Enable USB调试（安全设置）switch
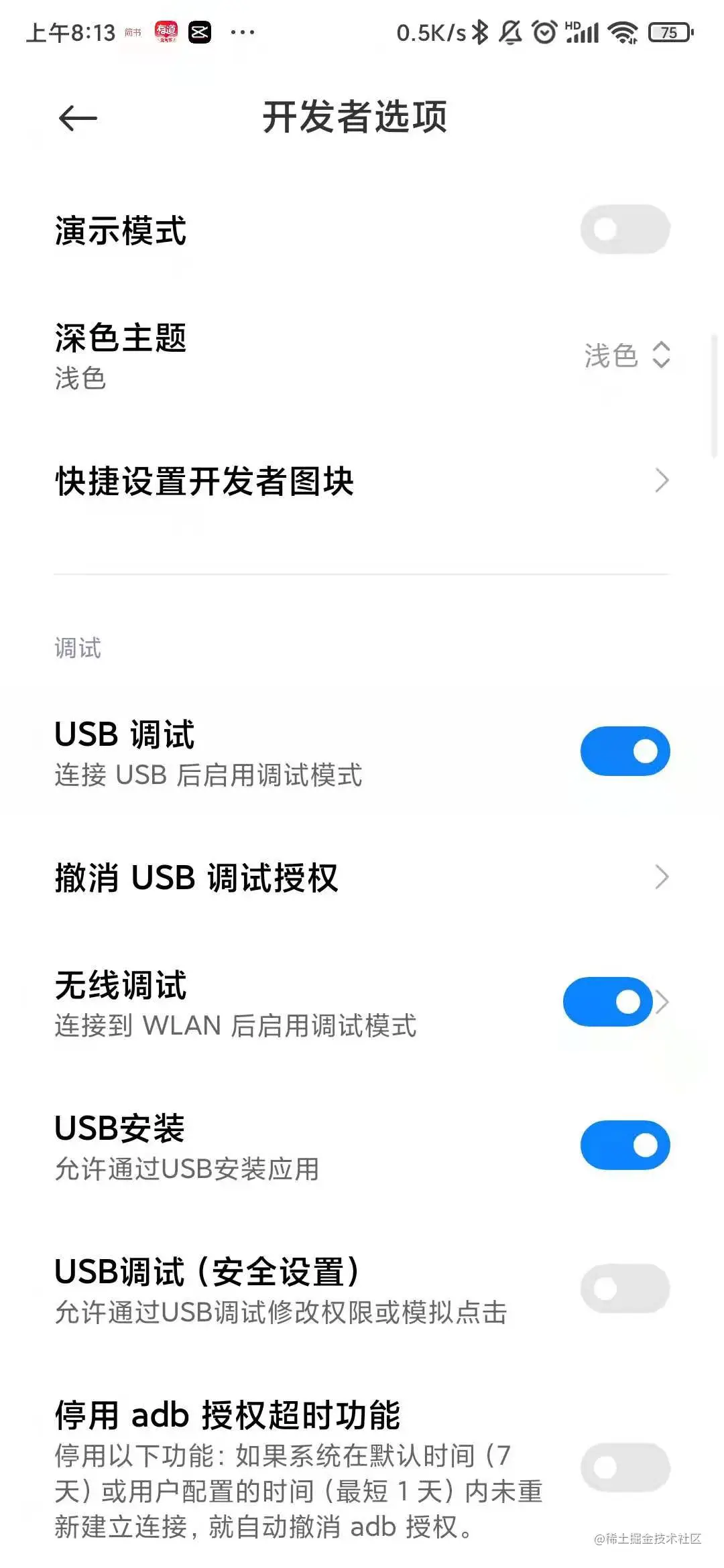 pos(625,1289)
